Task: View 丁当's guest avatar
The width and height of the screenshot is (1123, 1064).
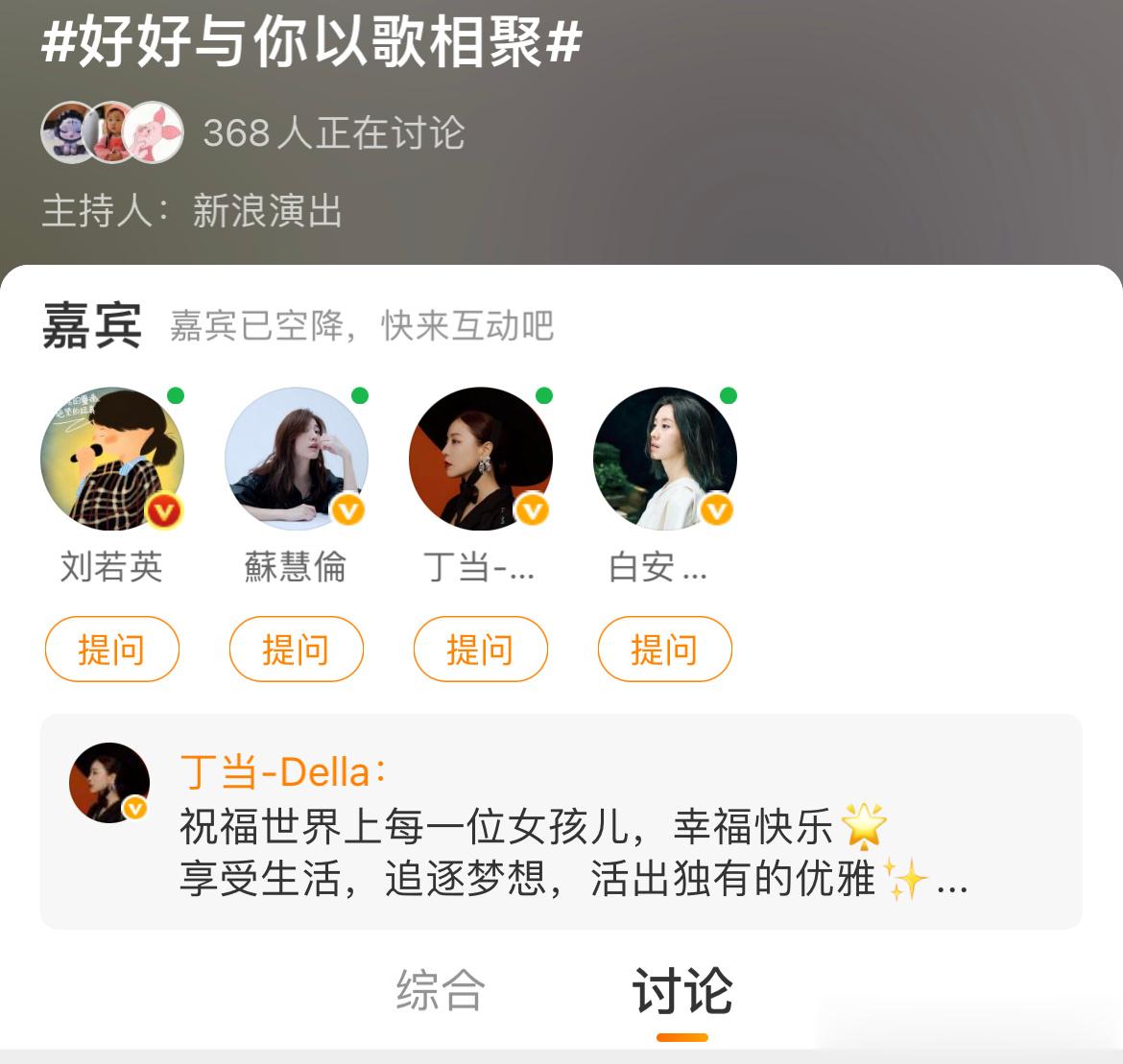Action: coord(480,459)
